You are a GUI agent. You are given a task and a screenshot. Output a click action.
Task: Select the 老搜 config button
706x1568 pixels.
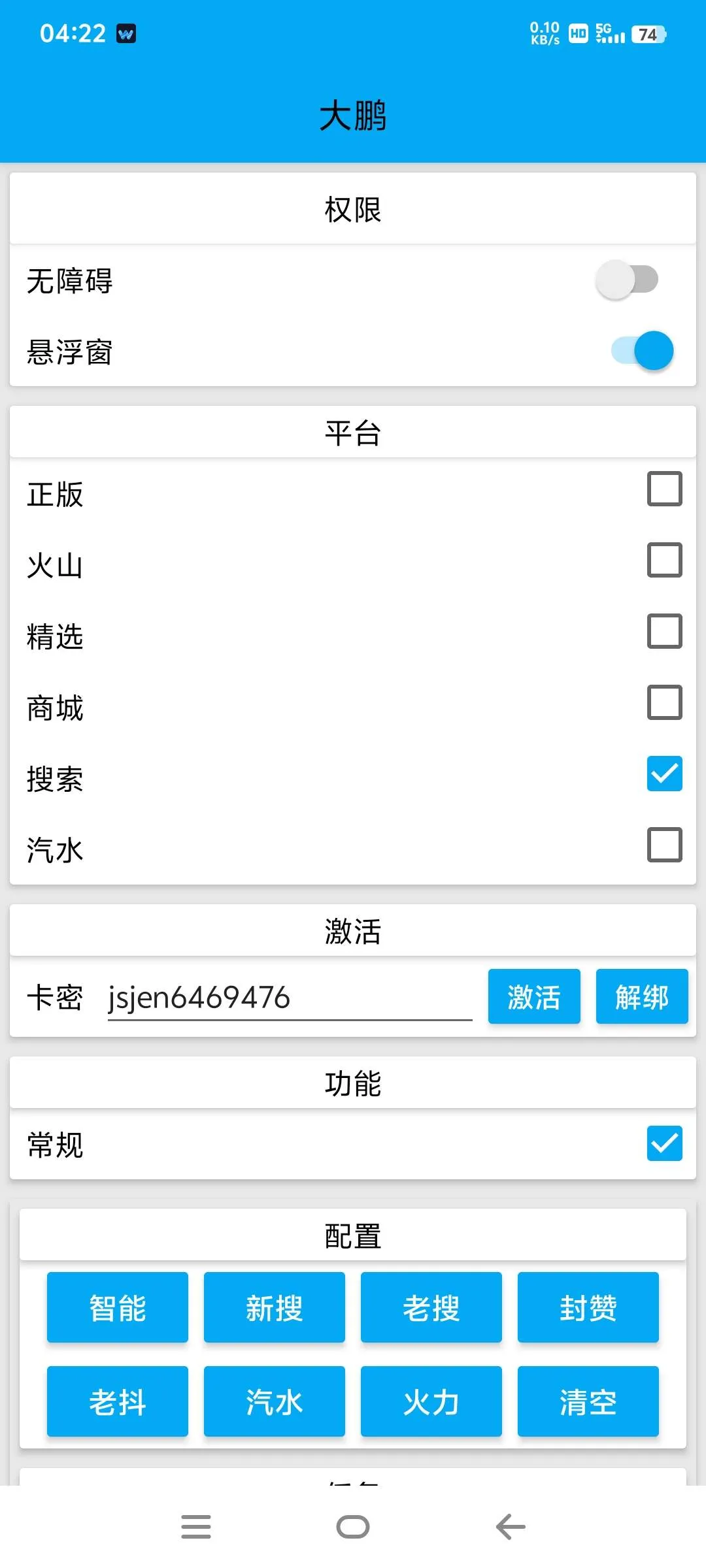[x=431, y=1307]
